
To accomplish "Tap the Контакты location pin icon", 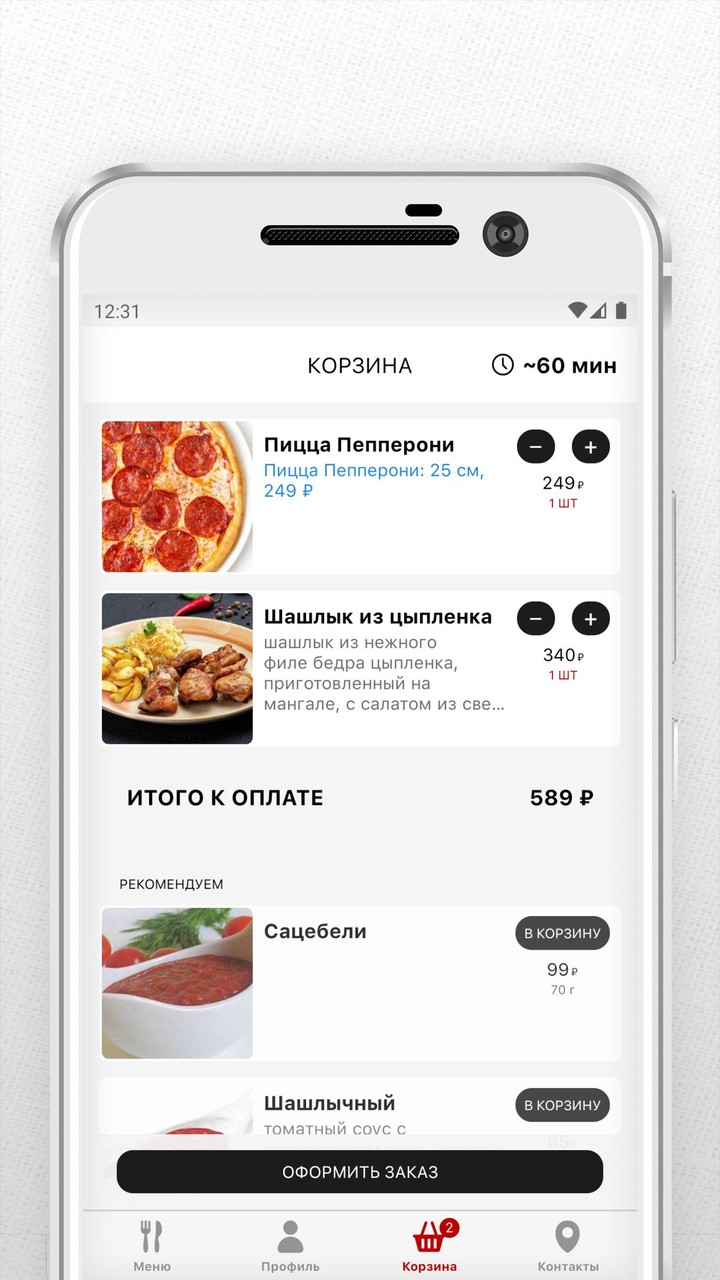I will click(567, 1236).
